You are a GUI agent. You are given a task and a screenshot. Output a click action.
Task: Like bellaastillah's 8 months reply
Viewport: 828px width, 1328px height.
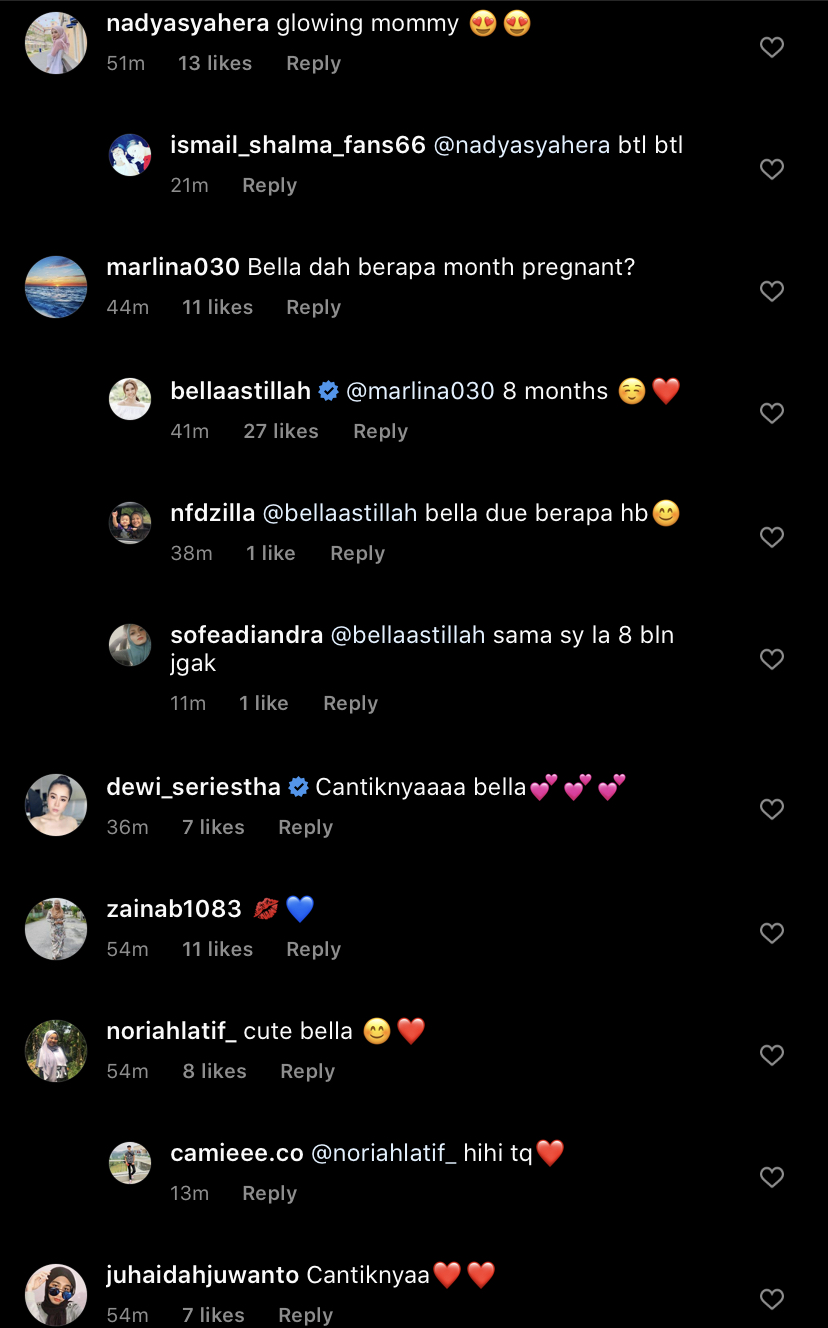771,413
